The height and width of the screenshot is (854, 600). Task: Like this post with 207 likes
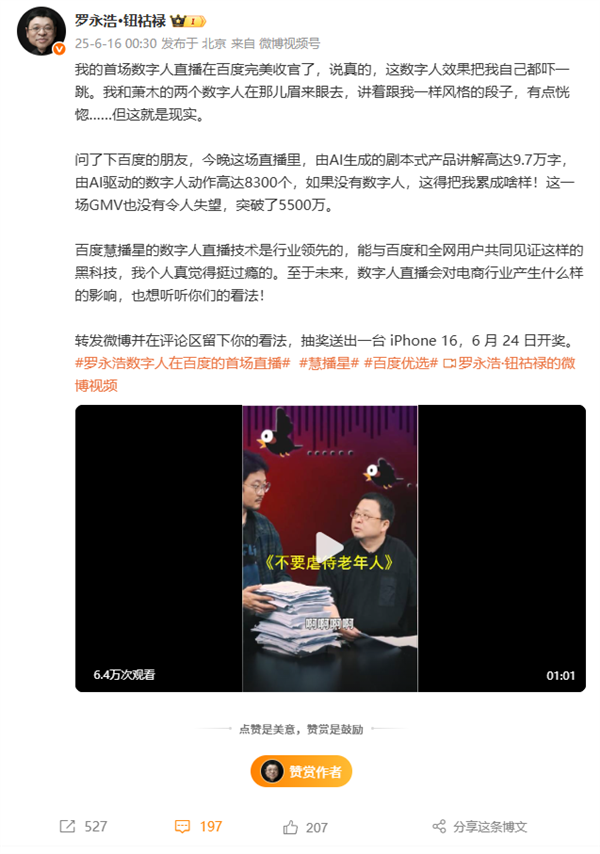[x=305, y=827]
